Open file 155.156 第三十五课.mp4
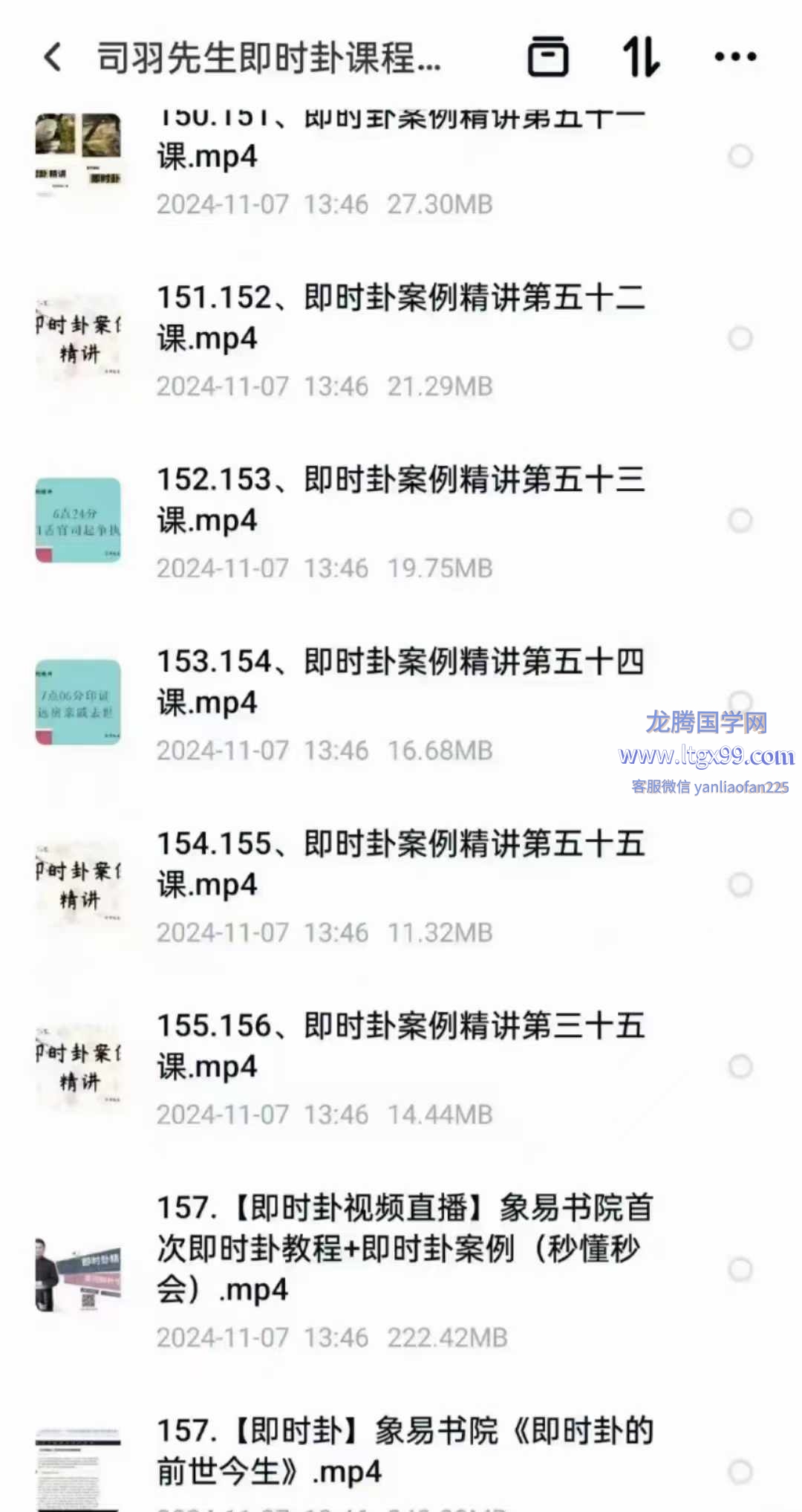 [x=401, y=1046]
